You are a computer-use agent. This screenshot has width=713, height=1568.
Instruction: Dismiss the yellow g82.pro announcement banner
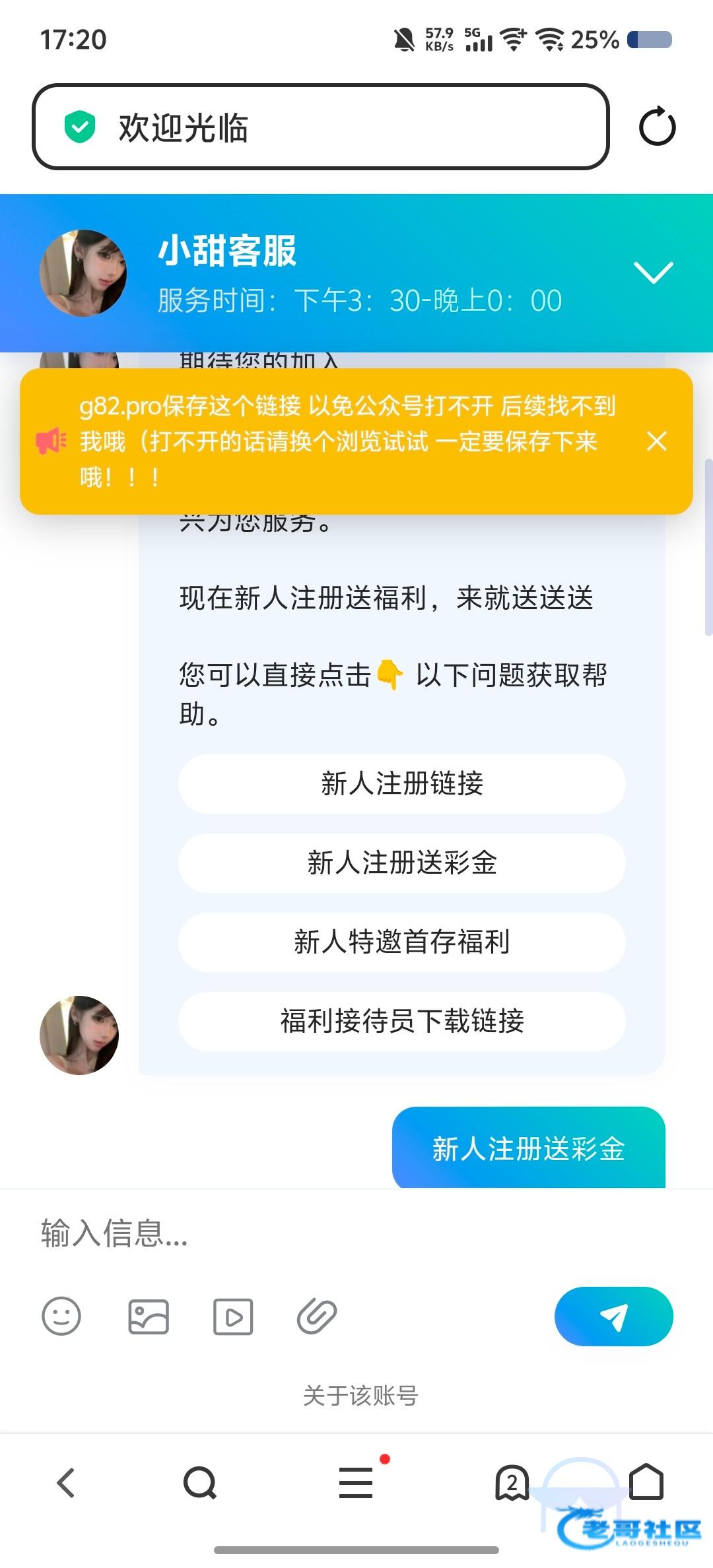656,441
